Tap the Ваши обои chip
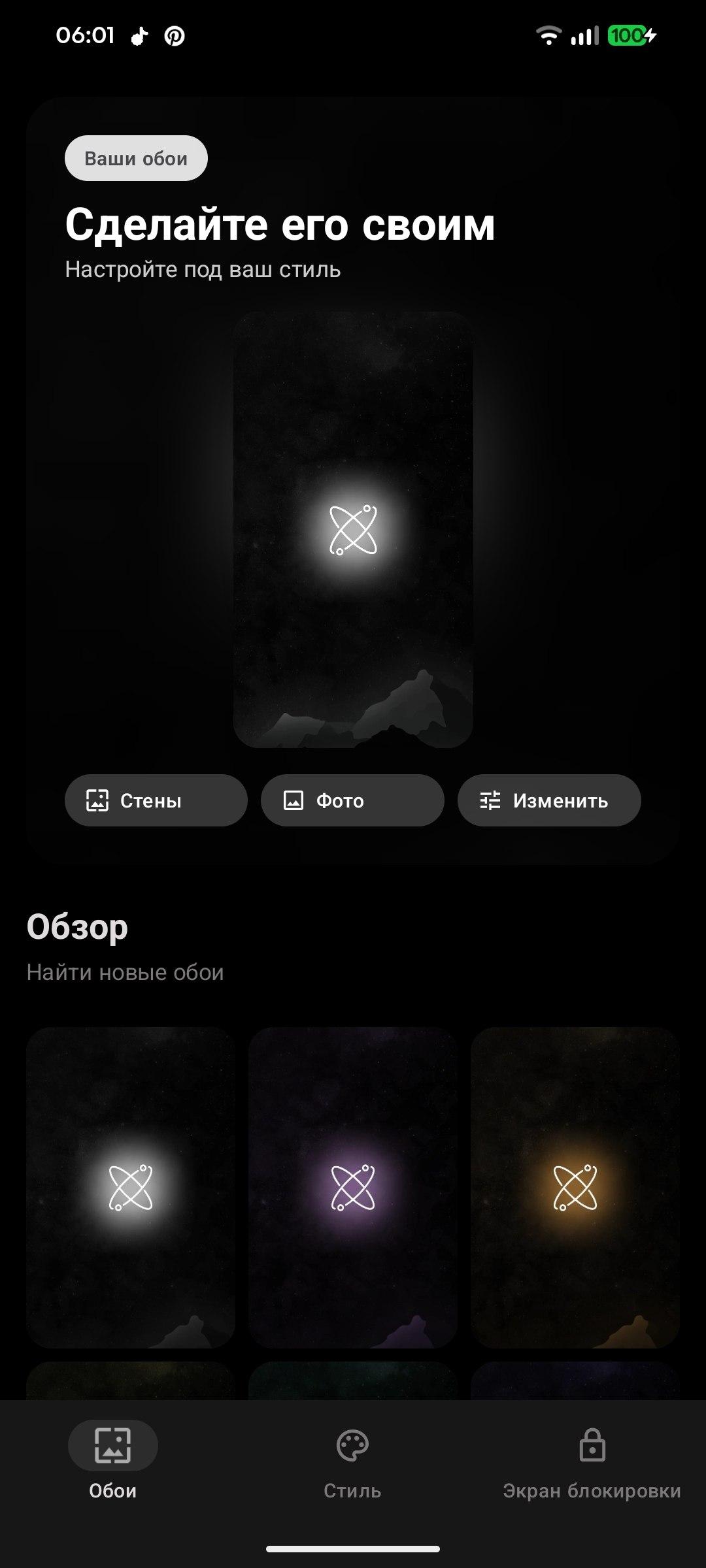 pyautogui.click(x=136, y=158)
